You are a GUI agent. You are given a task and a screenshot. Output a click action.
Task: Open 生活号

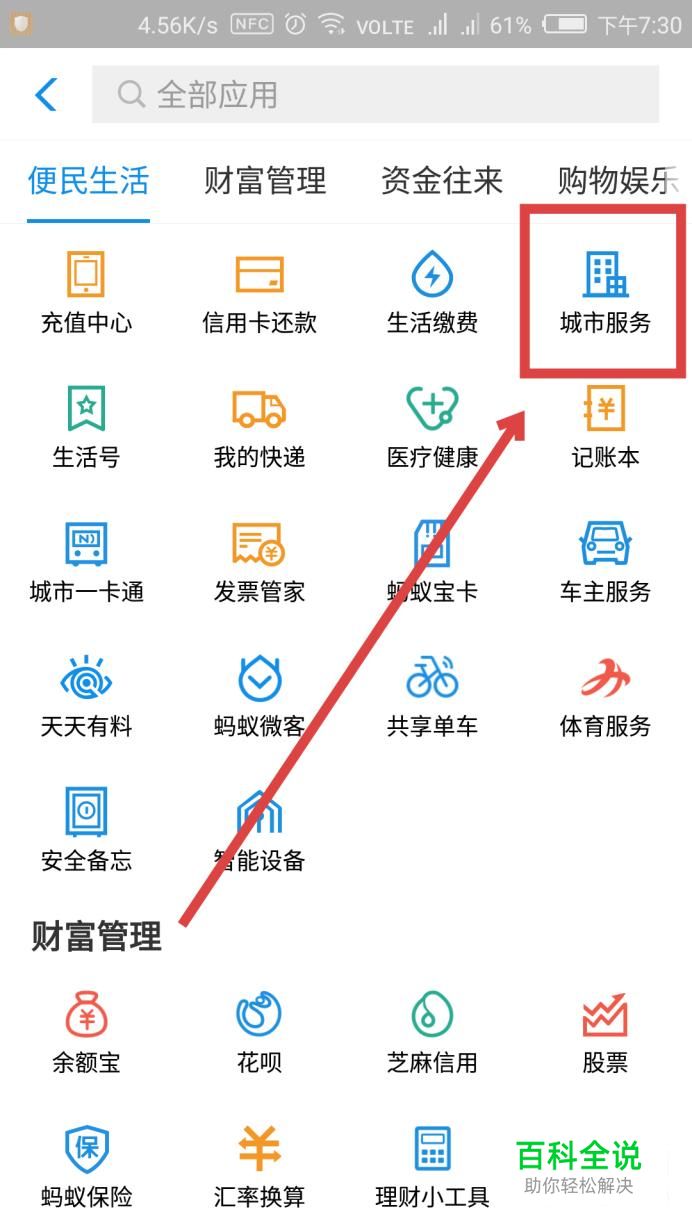tap(86, 427)
